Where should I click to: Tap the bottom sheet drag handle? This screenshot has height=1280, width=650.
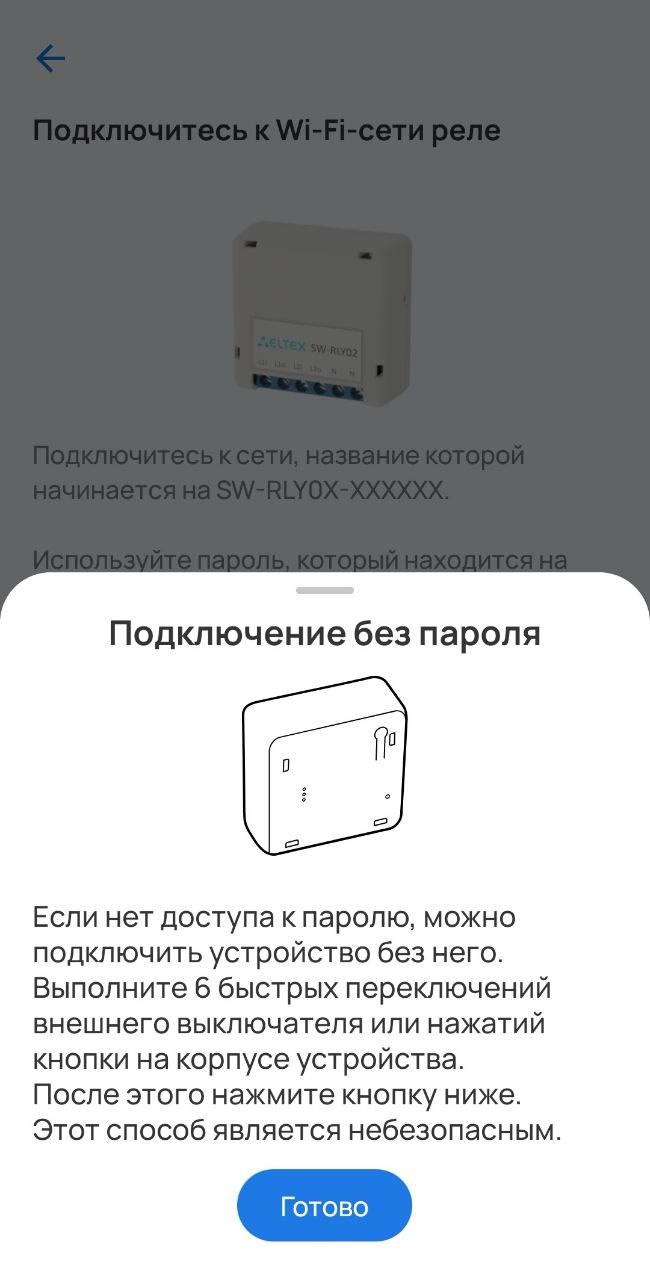click(x=325, y=590)
